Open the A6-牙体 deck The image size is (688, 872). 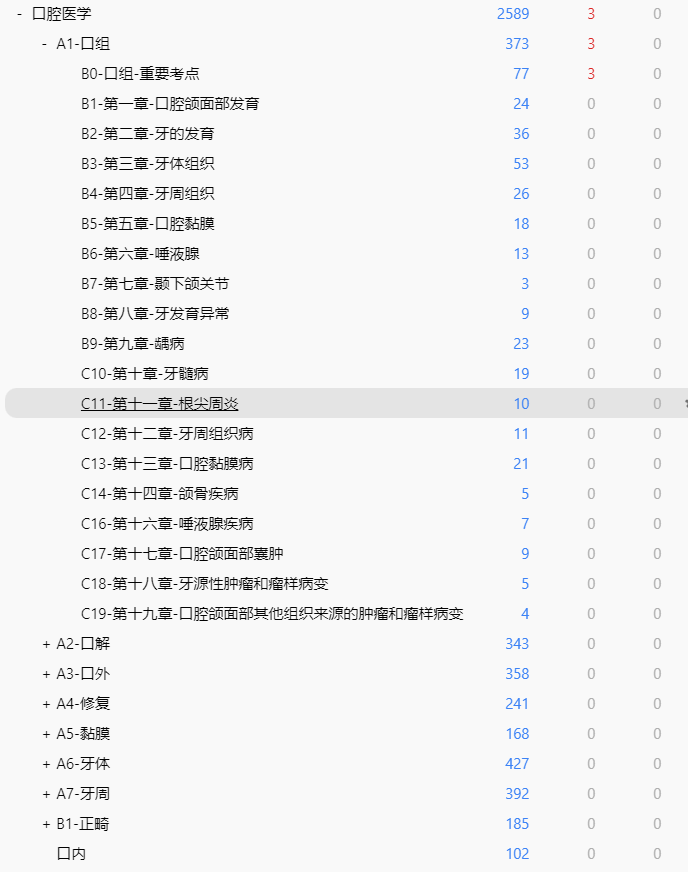83,764
